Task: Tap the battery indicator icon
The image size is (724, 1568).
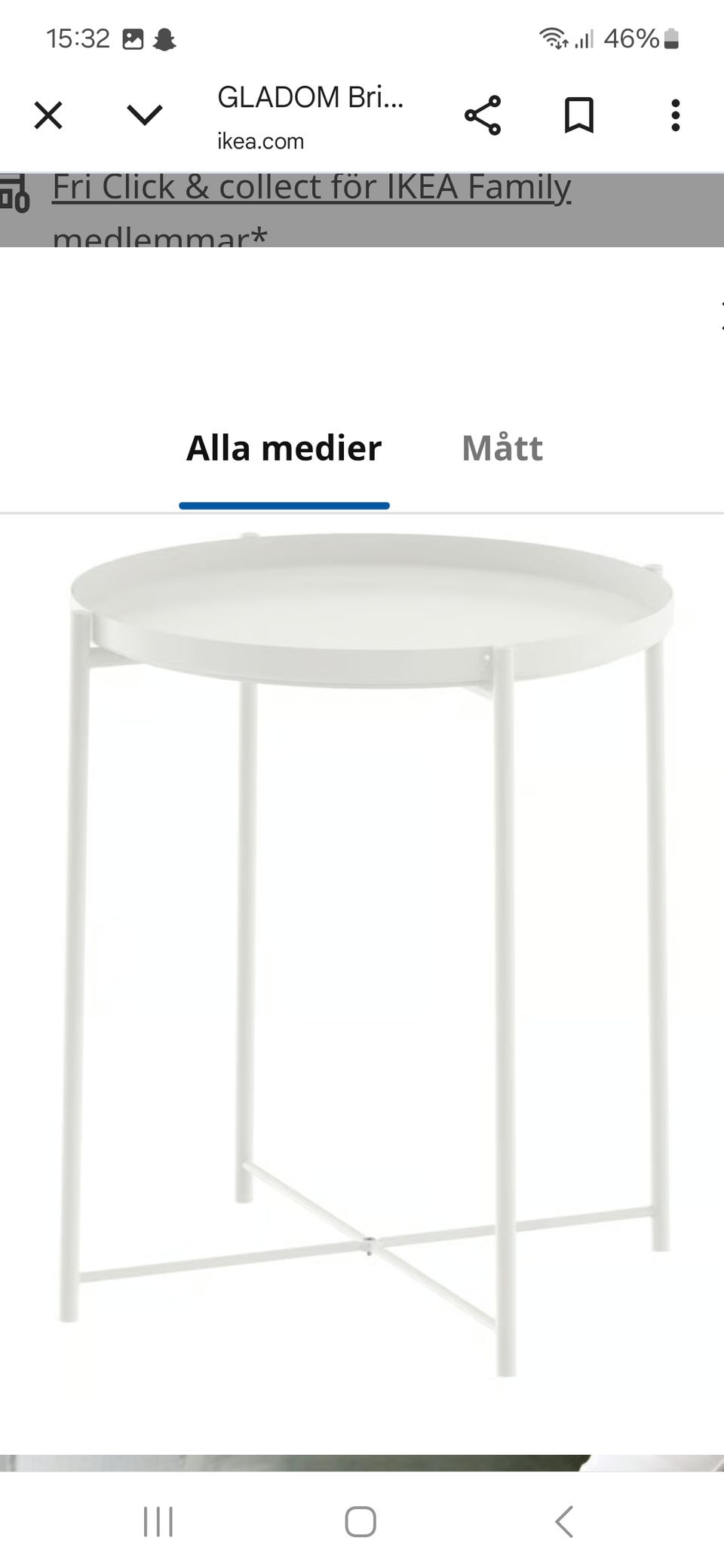Action: point(670,37)
